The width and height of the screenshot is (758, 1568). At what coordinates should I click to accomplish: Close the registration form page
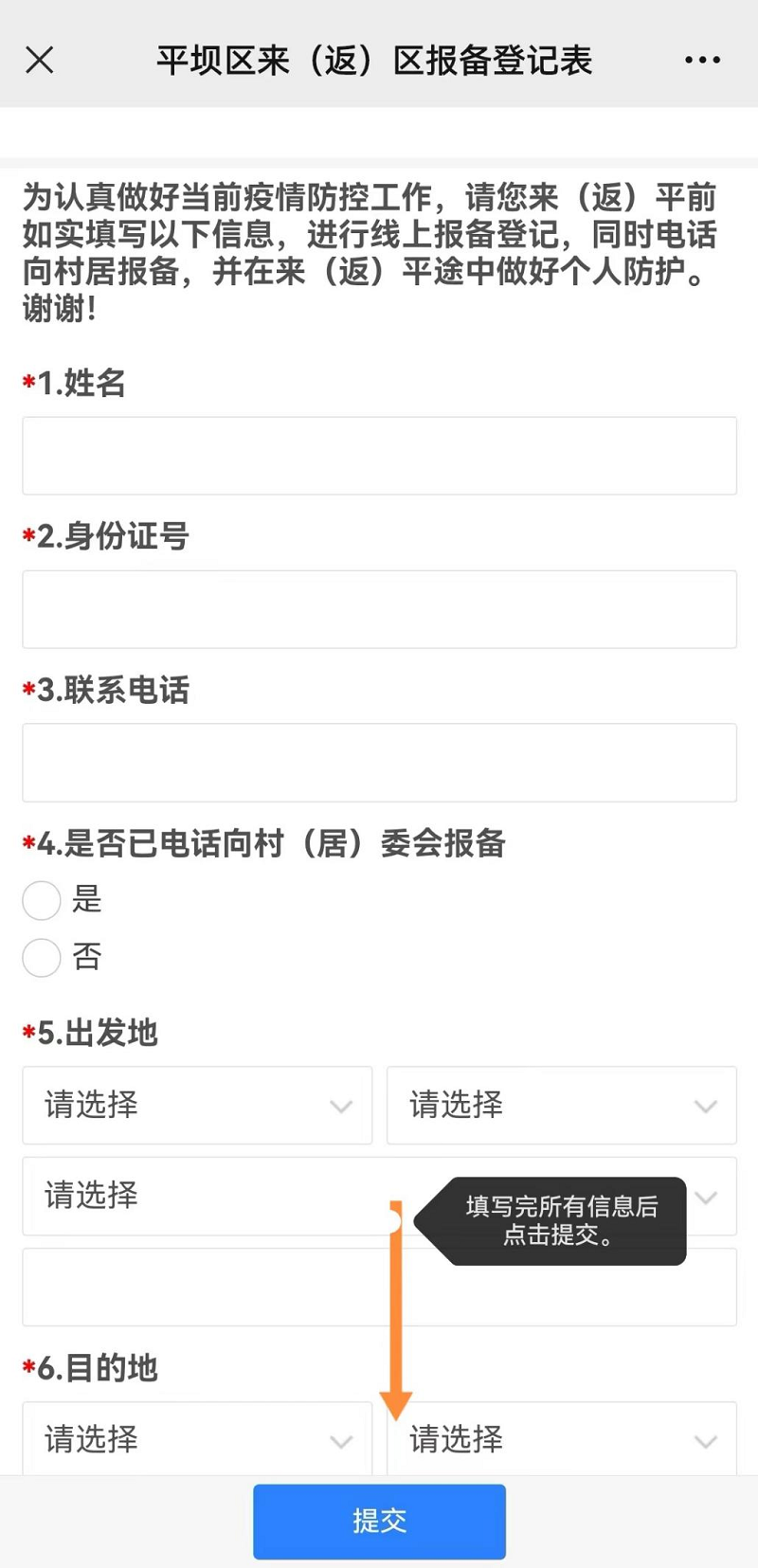click(x=40, y=61)
